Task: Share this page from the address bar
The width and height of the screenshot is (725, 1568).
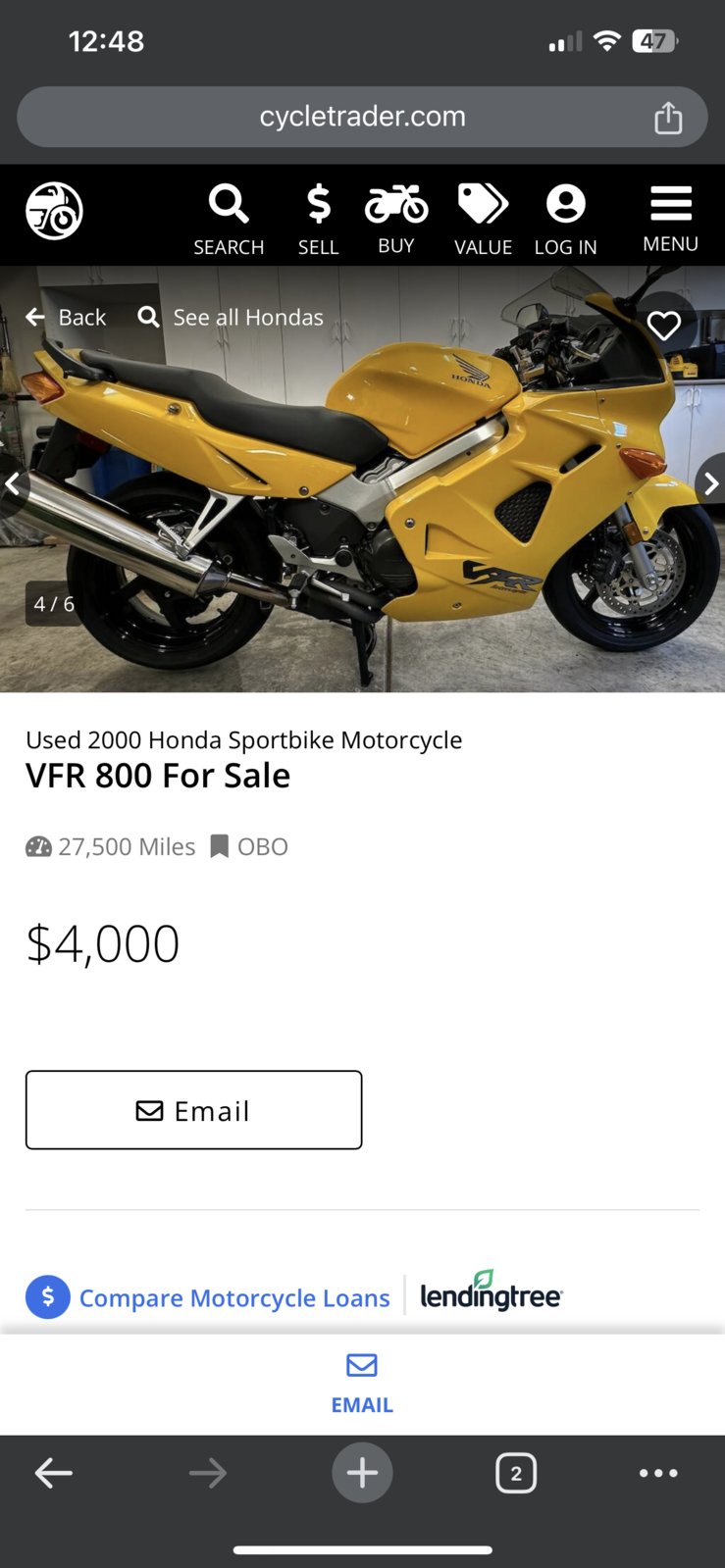Action: pyautogui.click(x=668, y=117)
